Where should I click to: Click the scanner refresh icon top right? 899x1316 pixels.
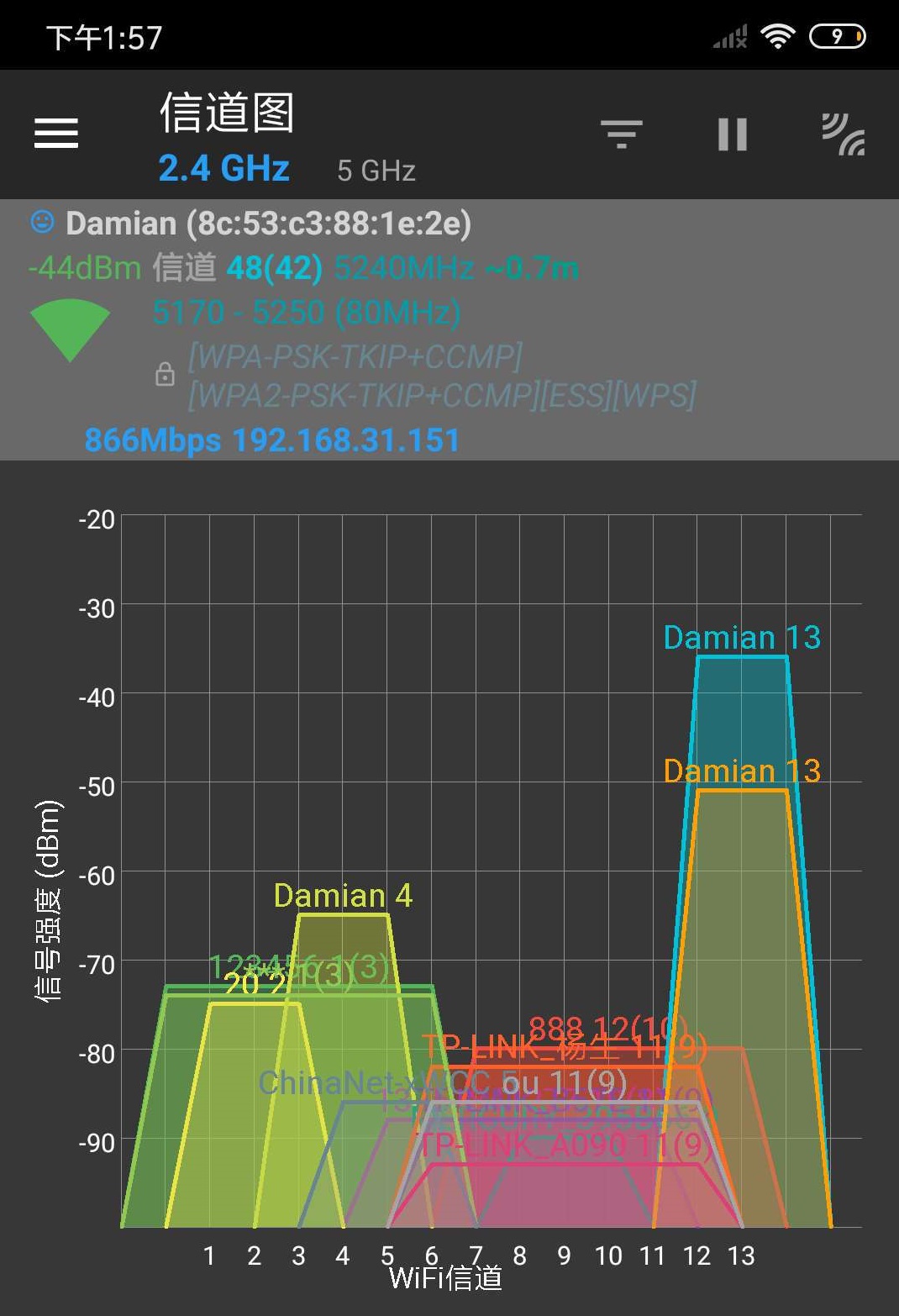pos(843,134)
